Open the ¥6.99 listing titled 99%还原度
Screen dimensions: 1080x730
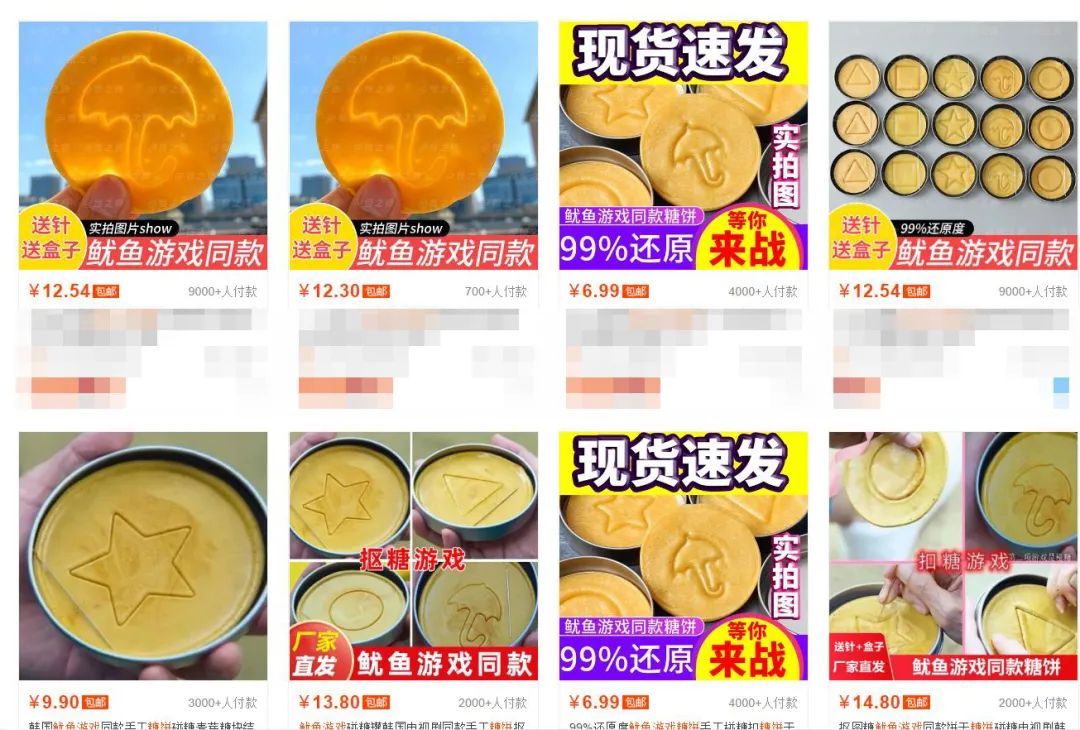[x=683, y=555]
